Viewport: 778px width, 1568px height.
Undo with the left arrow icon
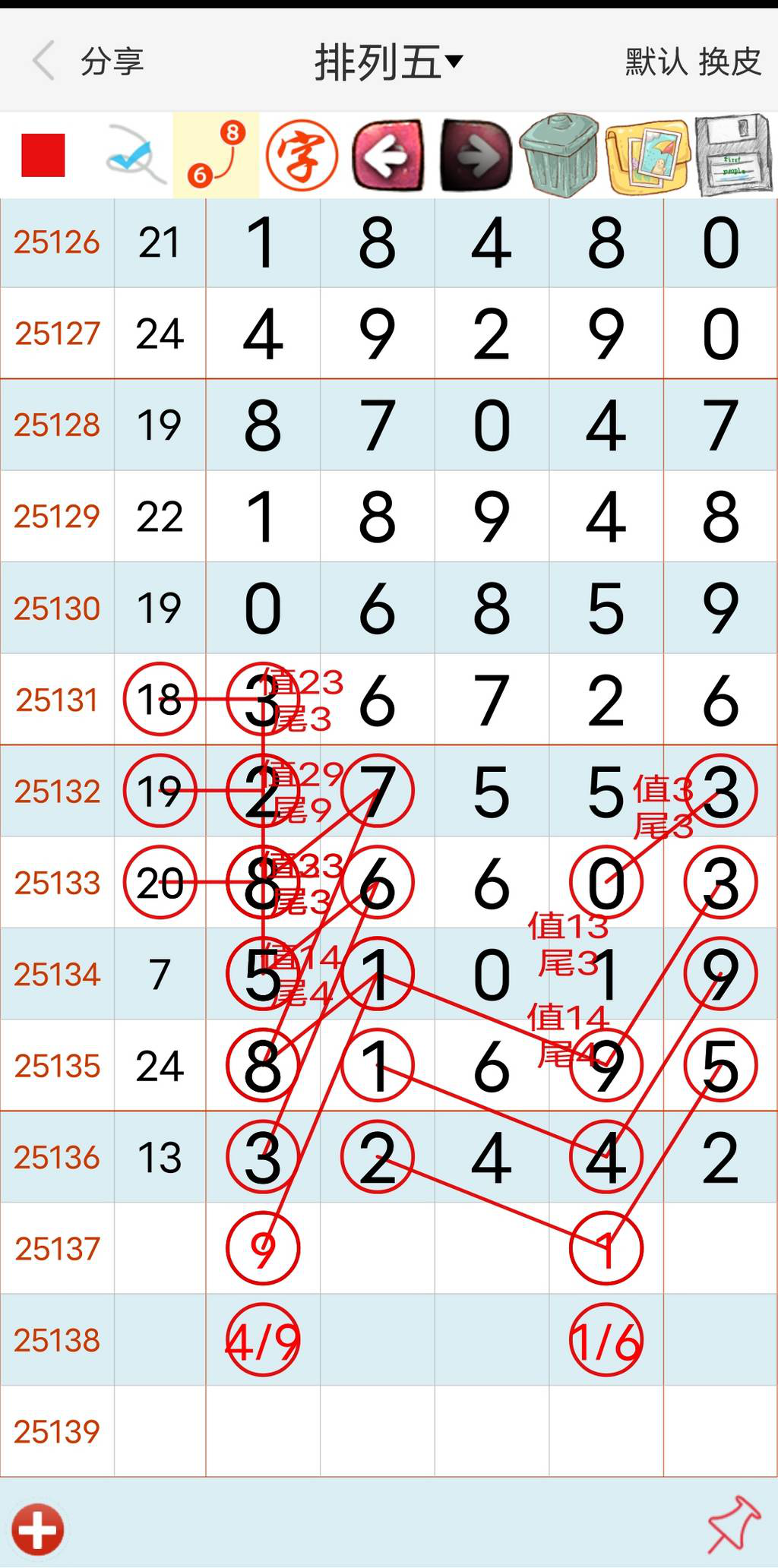point(389,156)
